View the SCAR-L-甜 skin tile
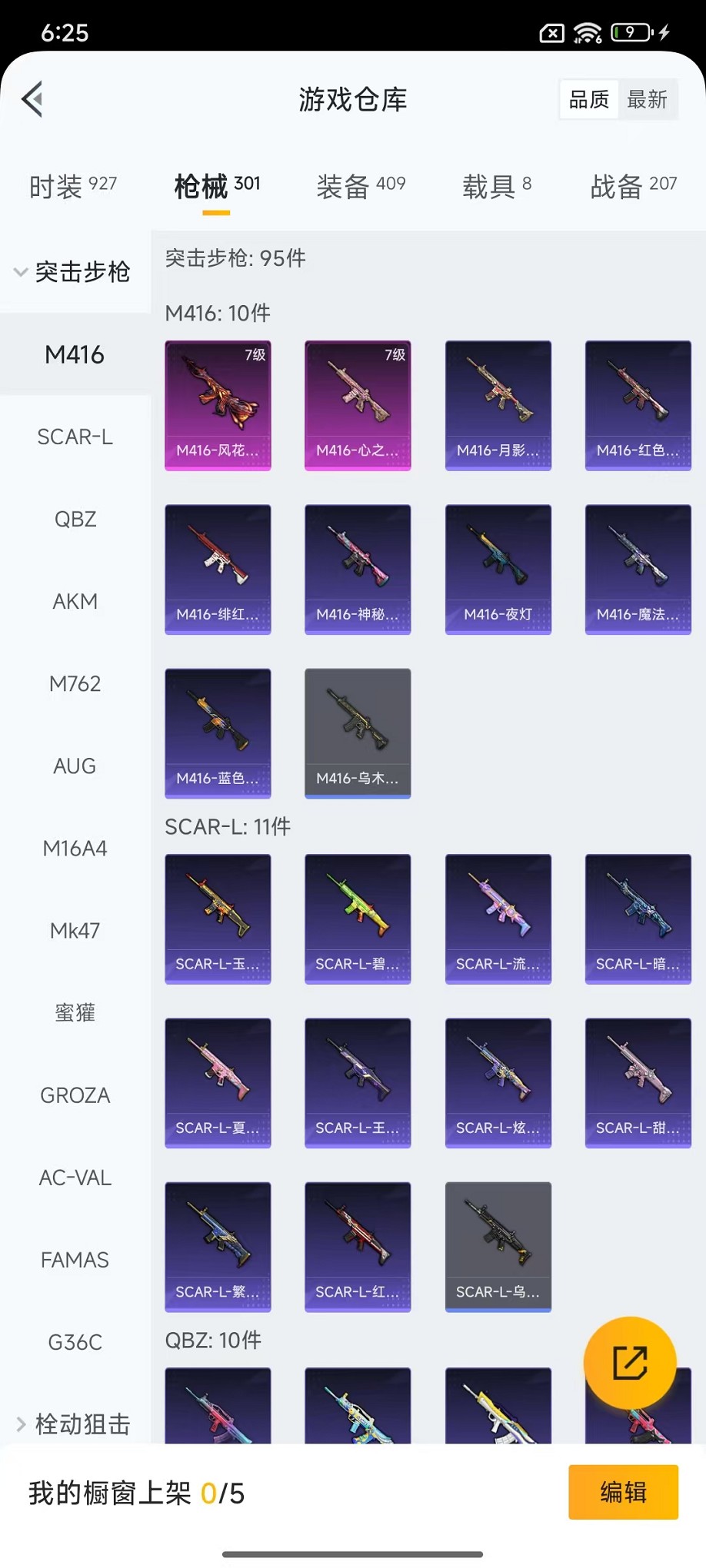This screenshot has width=706, height=1568. [x=638, y=1082]
